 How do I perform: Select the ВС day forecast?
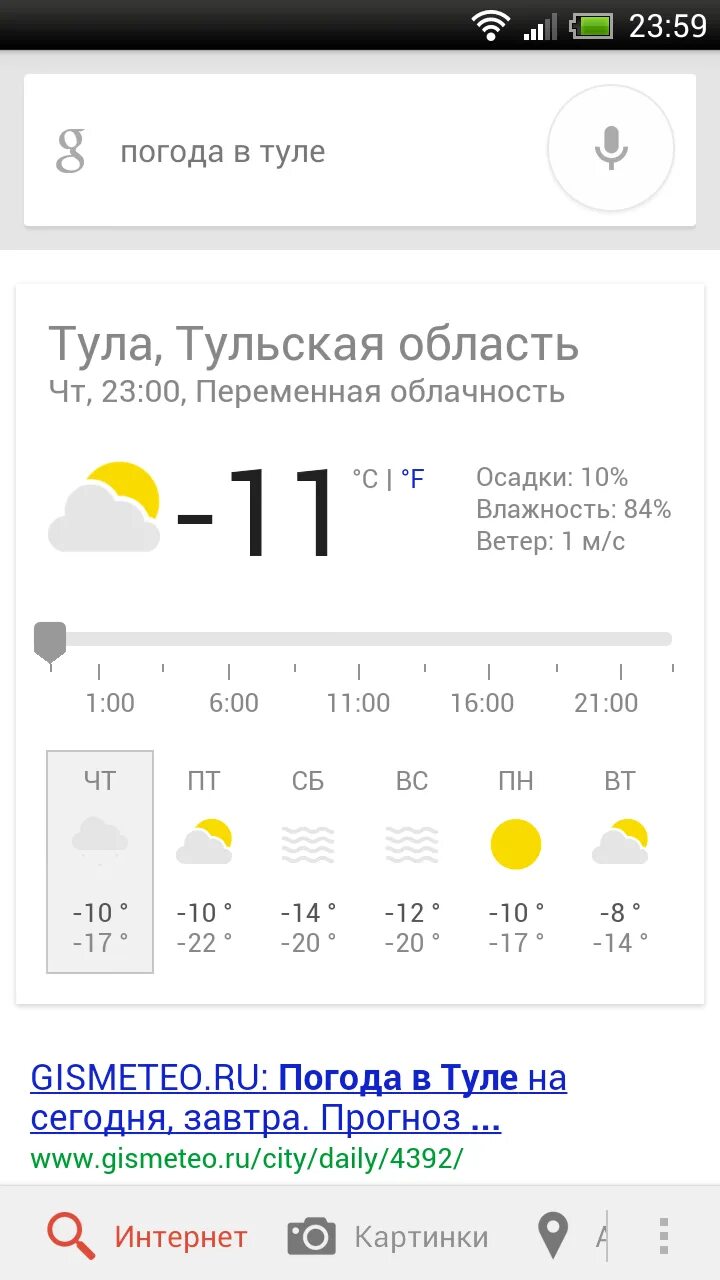click(412, 861)
